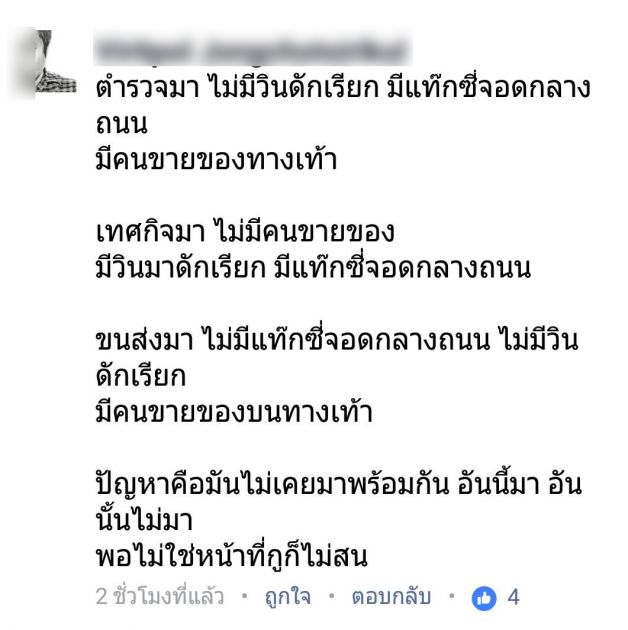Open the list of 4 like reactions

[496, 598]
